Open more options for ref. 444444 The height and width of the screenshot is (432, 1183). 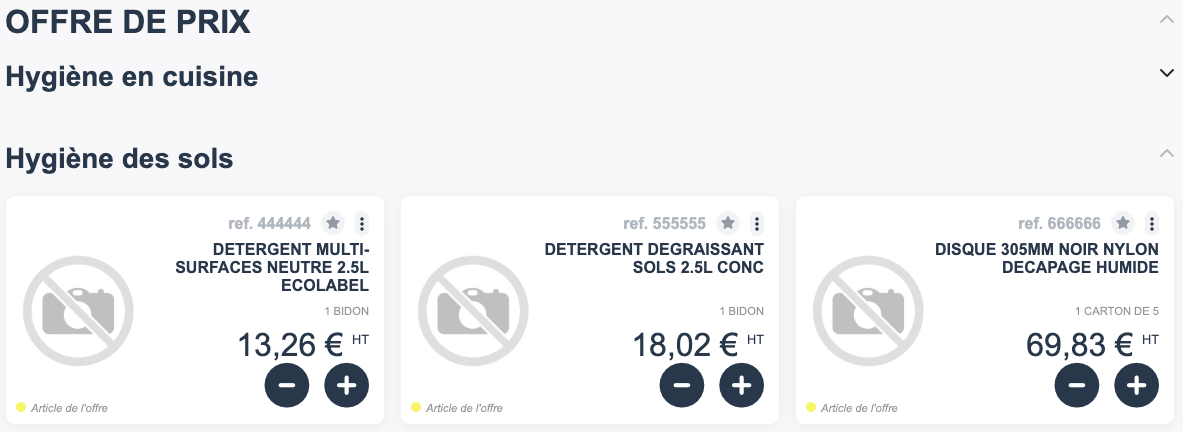pyautogui.click(x=362, y=223)
